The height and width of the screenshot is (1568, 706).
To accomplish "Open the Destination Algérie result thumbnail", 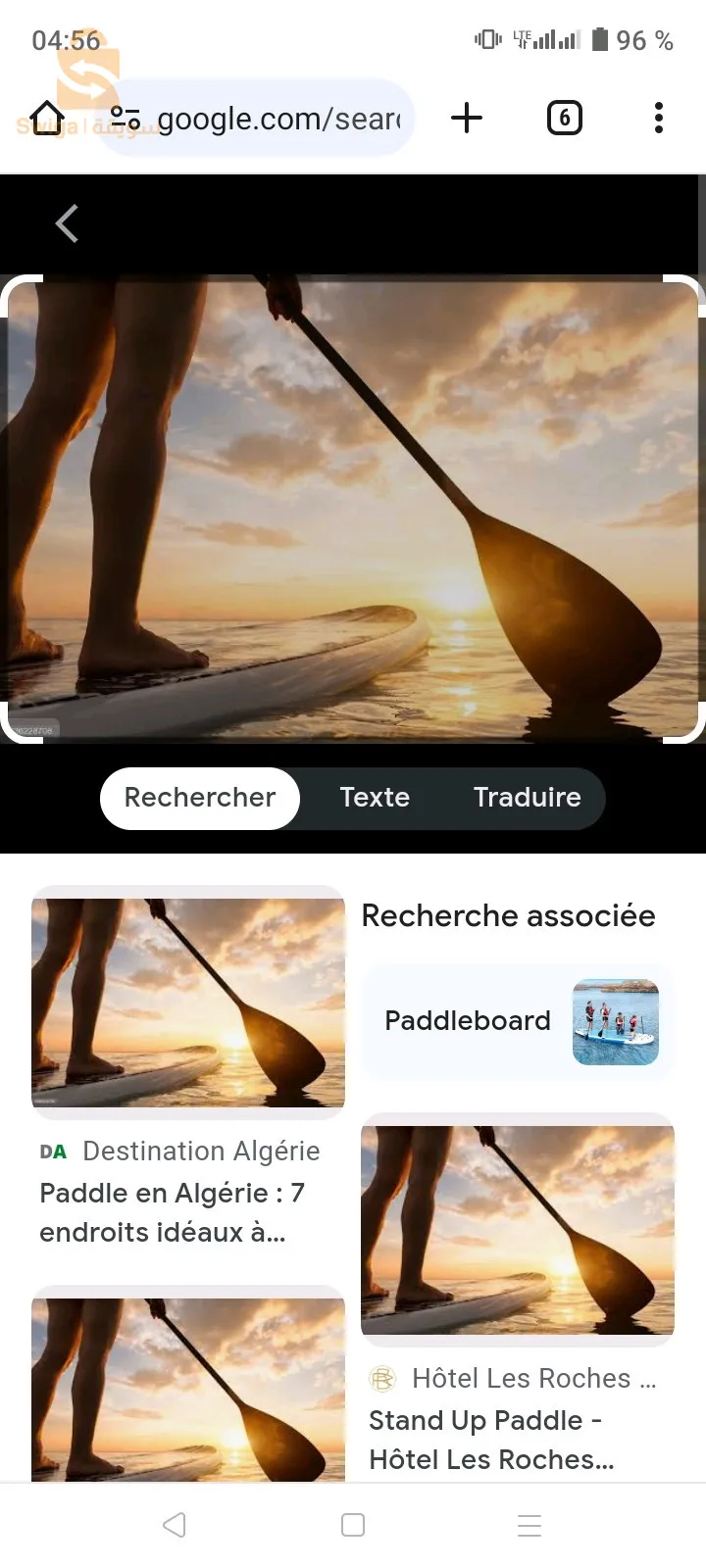I will point(188,1002).
